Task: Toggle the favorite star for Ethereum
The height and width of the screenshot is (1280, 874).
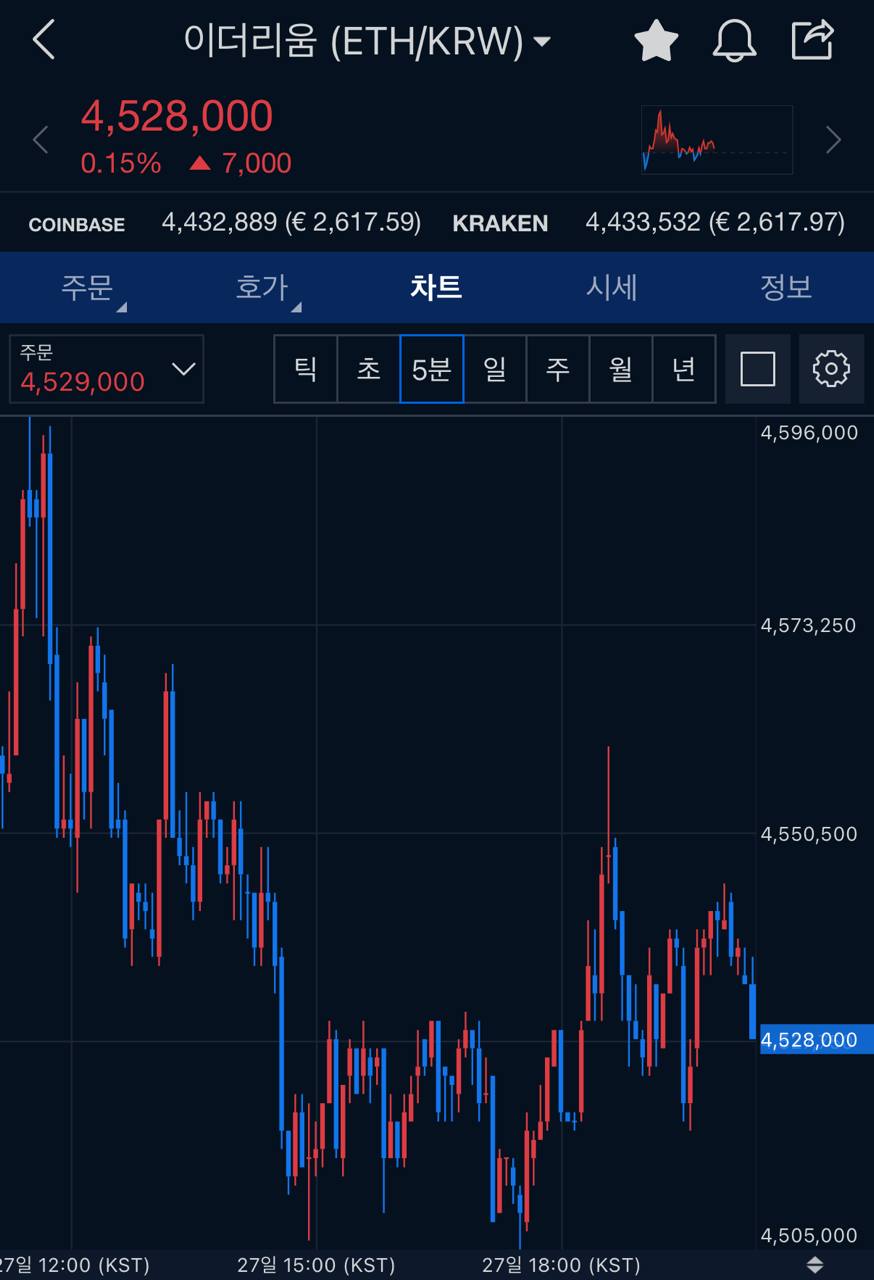Action: tap(656, 41)
